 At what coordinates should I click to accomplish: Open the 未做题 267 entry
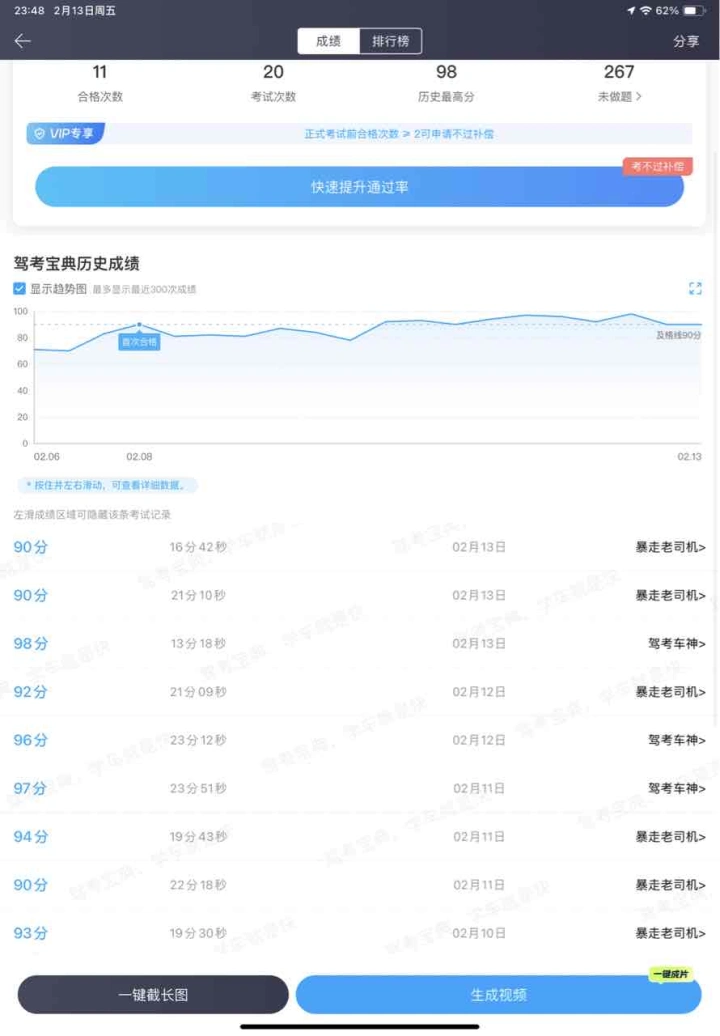click(619, 83)
